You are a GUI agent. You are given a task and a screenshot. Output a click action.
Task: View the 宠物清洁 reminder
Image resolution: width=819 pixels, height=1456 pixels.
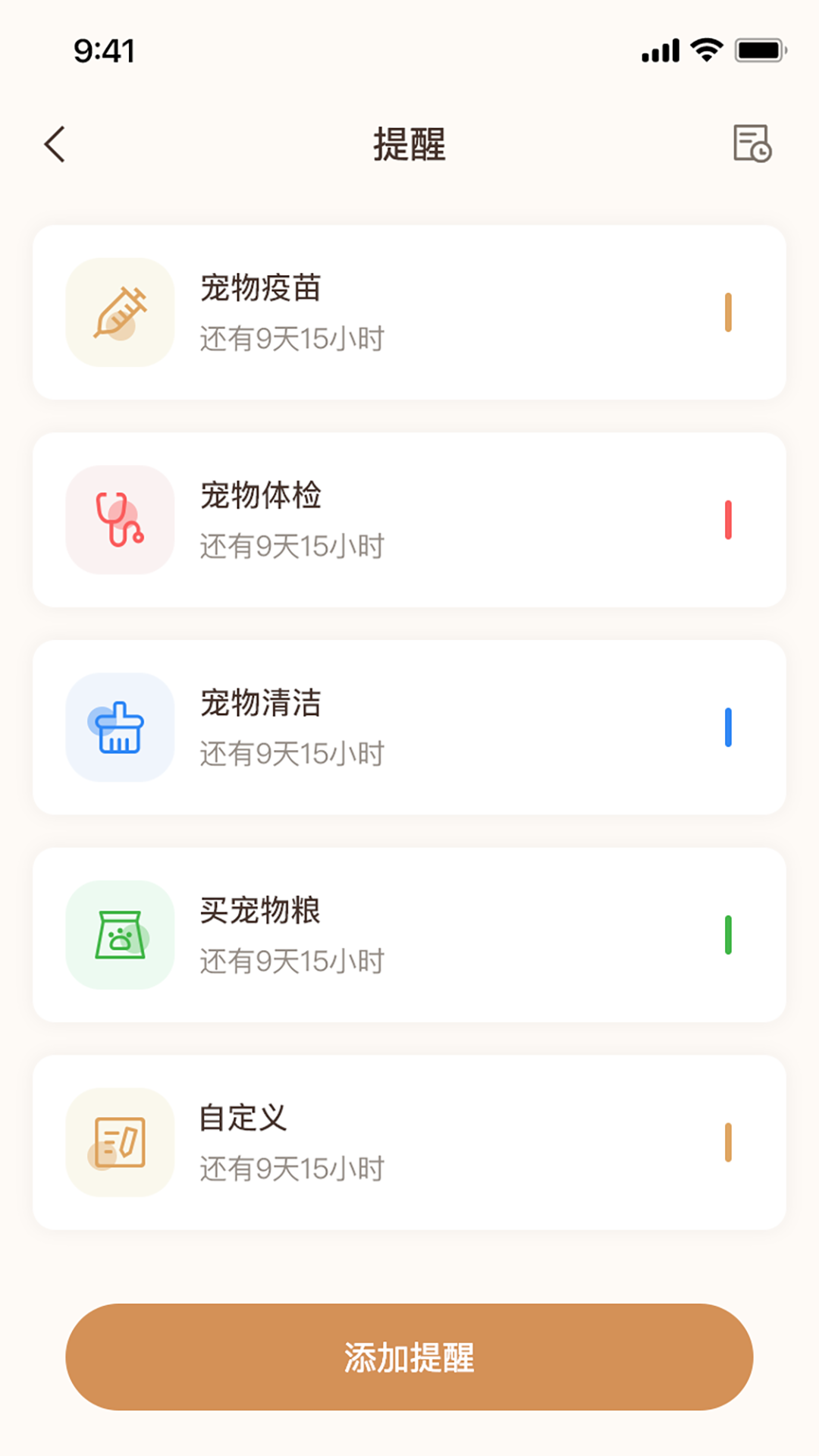pyautogui.click(x=409, y=727)
